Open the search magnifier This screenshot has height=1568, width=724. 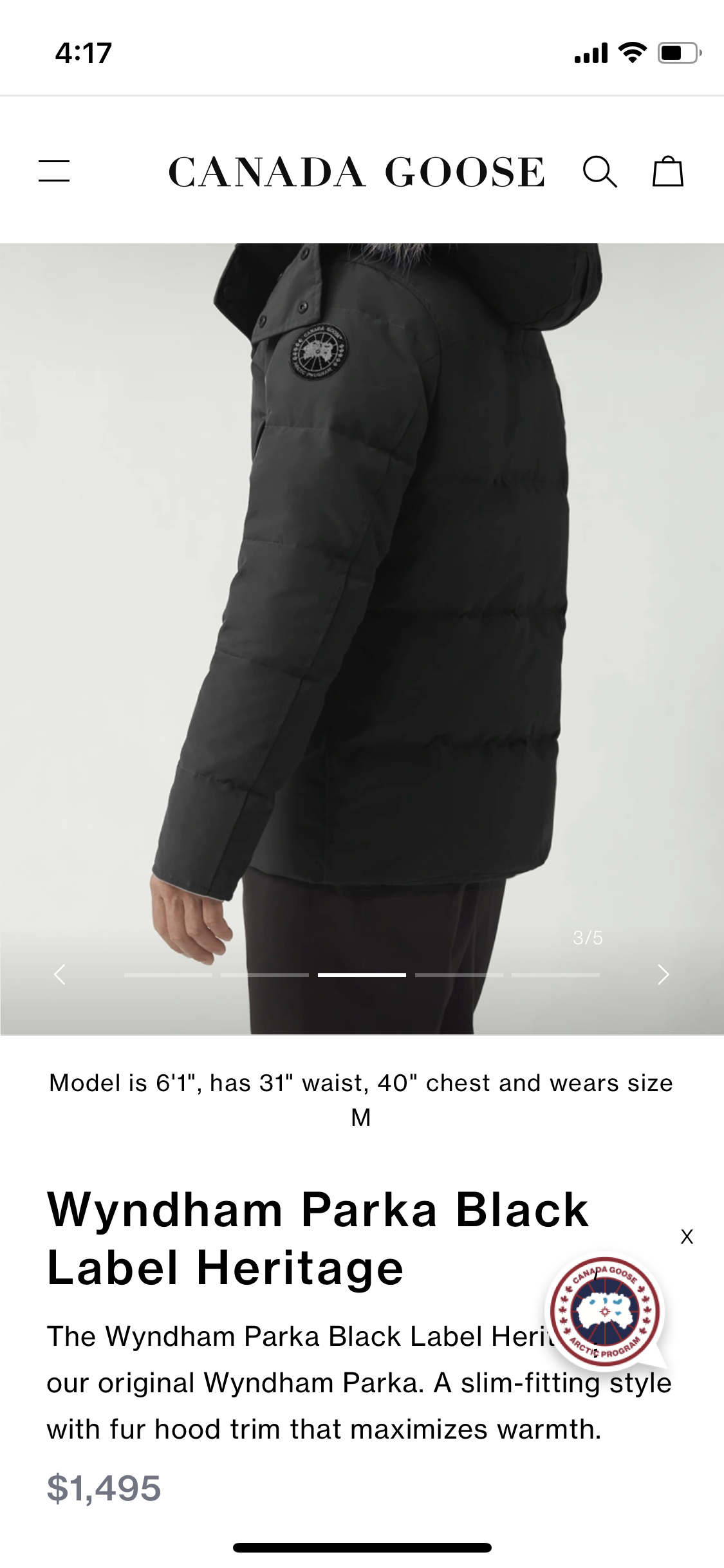tap(599, 172)
